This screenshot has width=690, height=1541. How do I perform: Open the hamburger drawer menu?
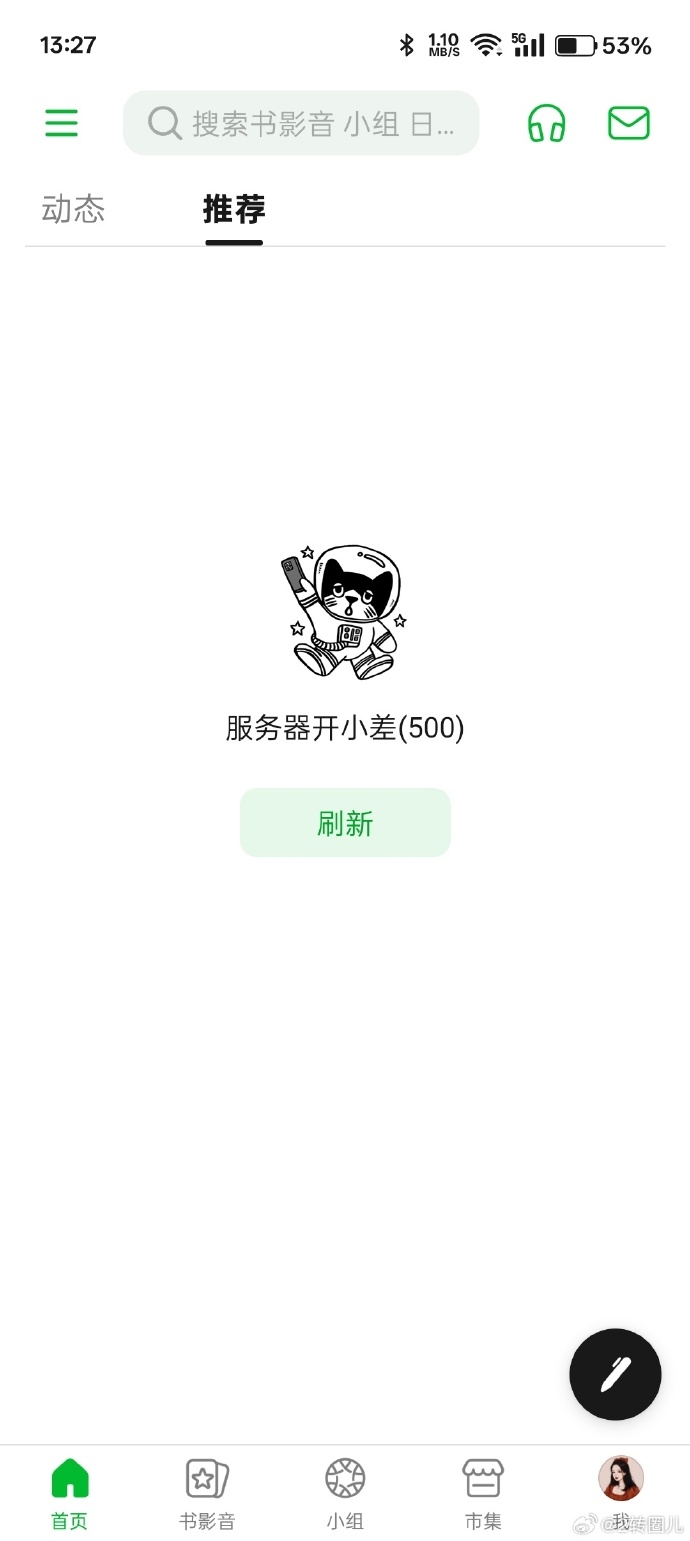click(61, 123)
